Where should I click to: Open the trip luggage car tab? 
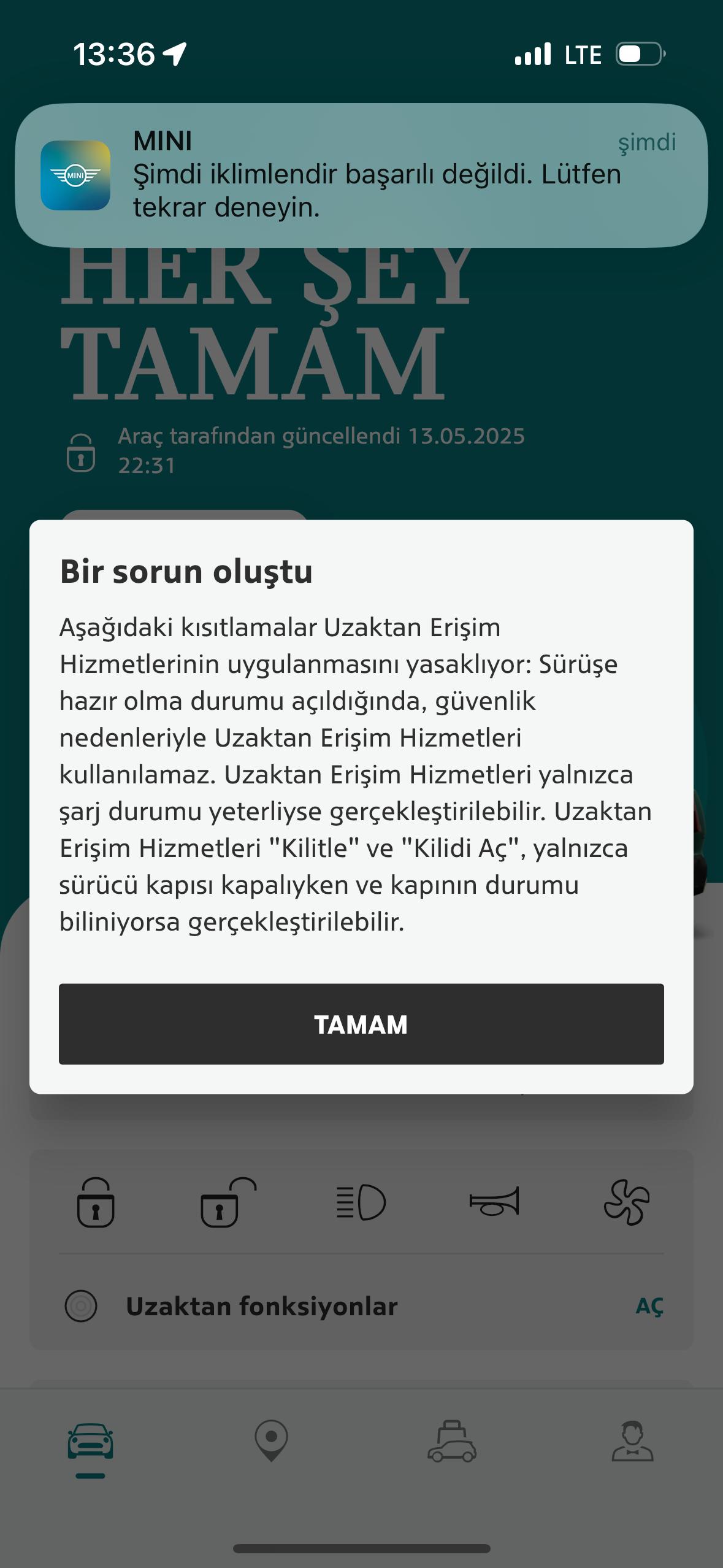tap(452, 1441)
